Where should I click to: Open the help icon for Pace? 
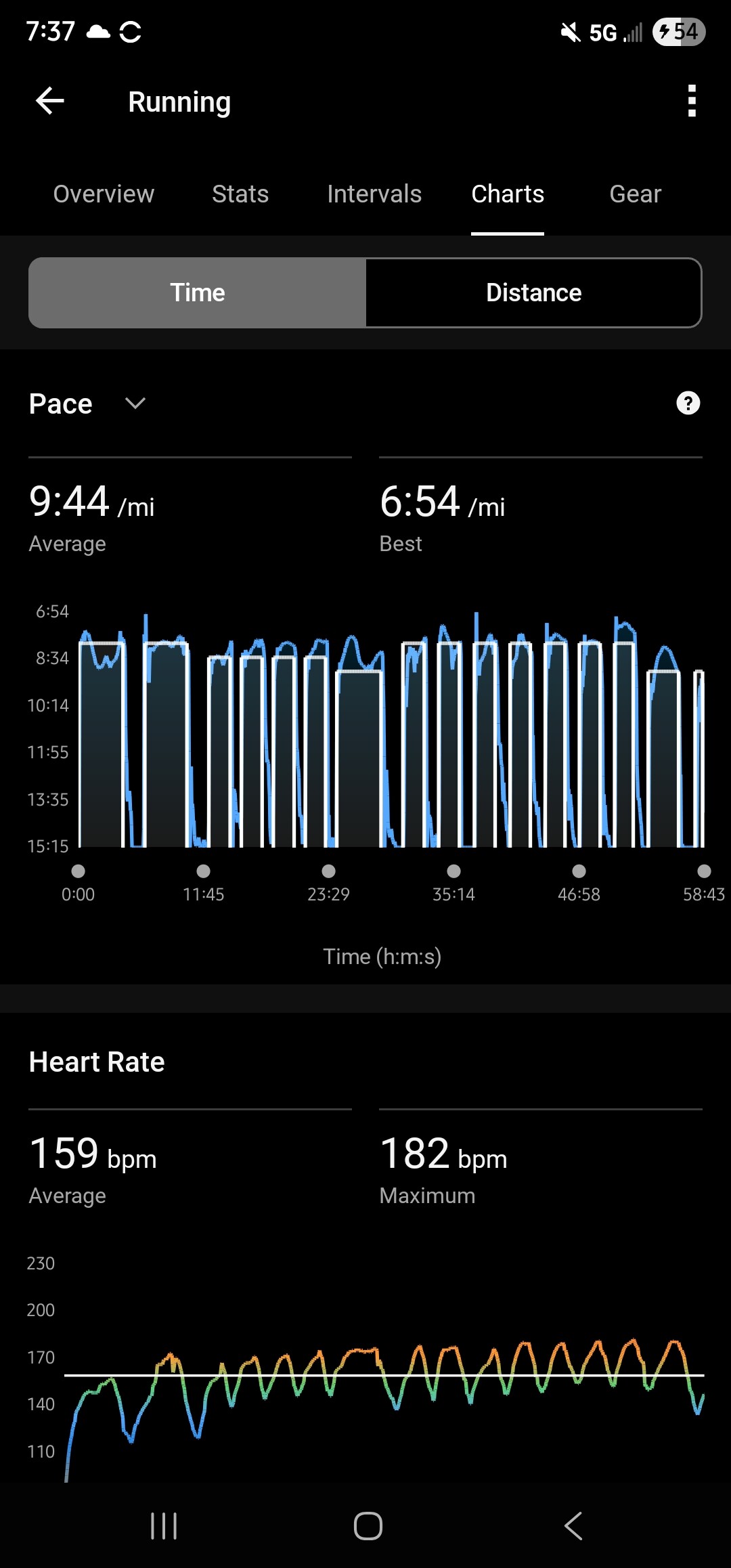coord(688,404)
